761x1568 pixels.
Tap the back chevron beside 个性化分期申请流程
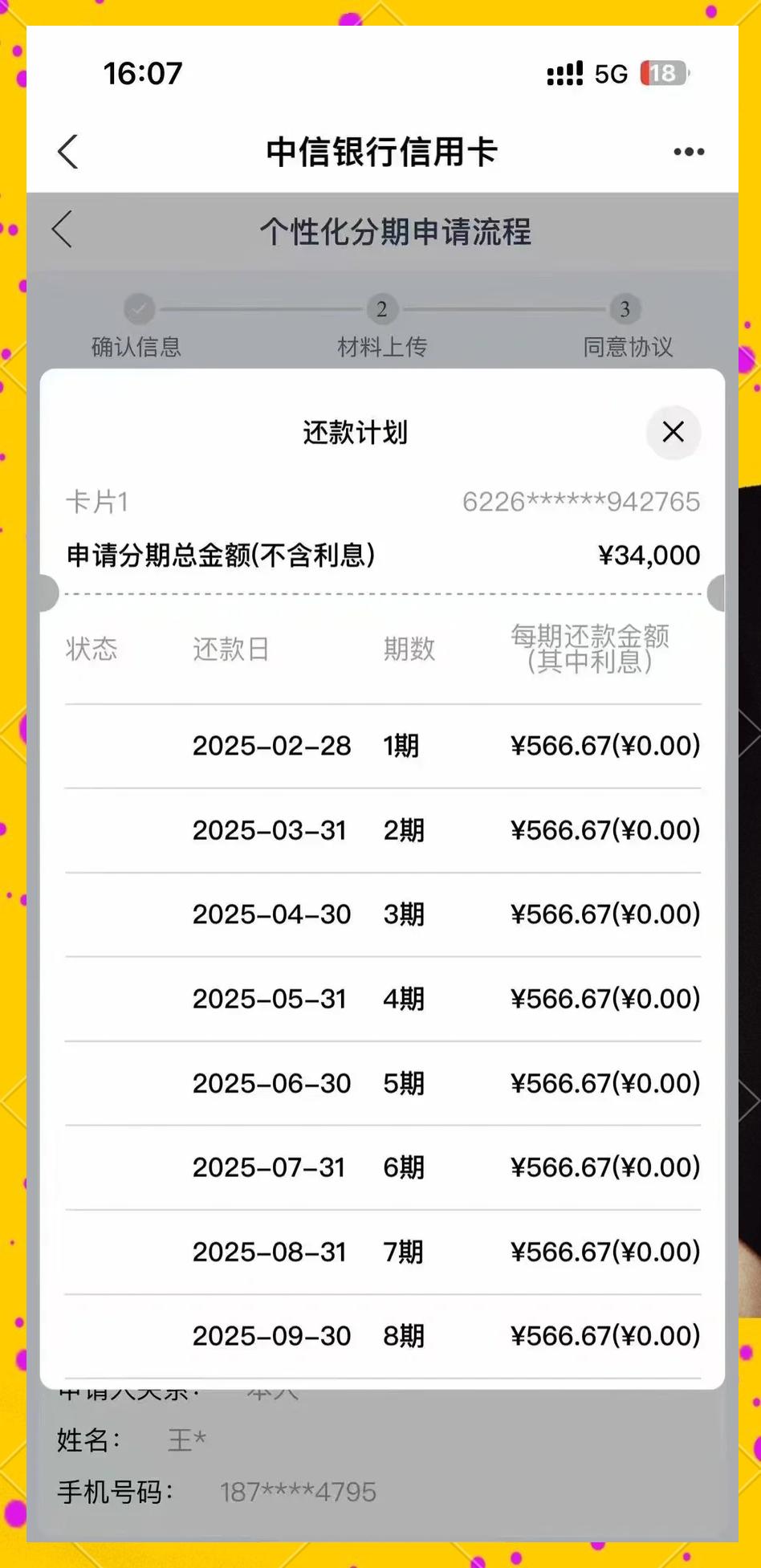coord(63,230)
